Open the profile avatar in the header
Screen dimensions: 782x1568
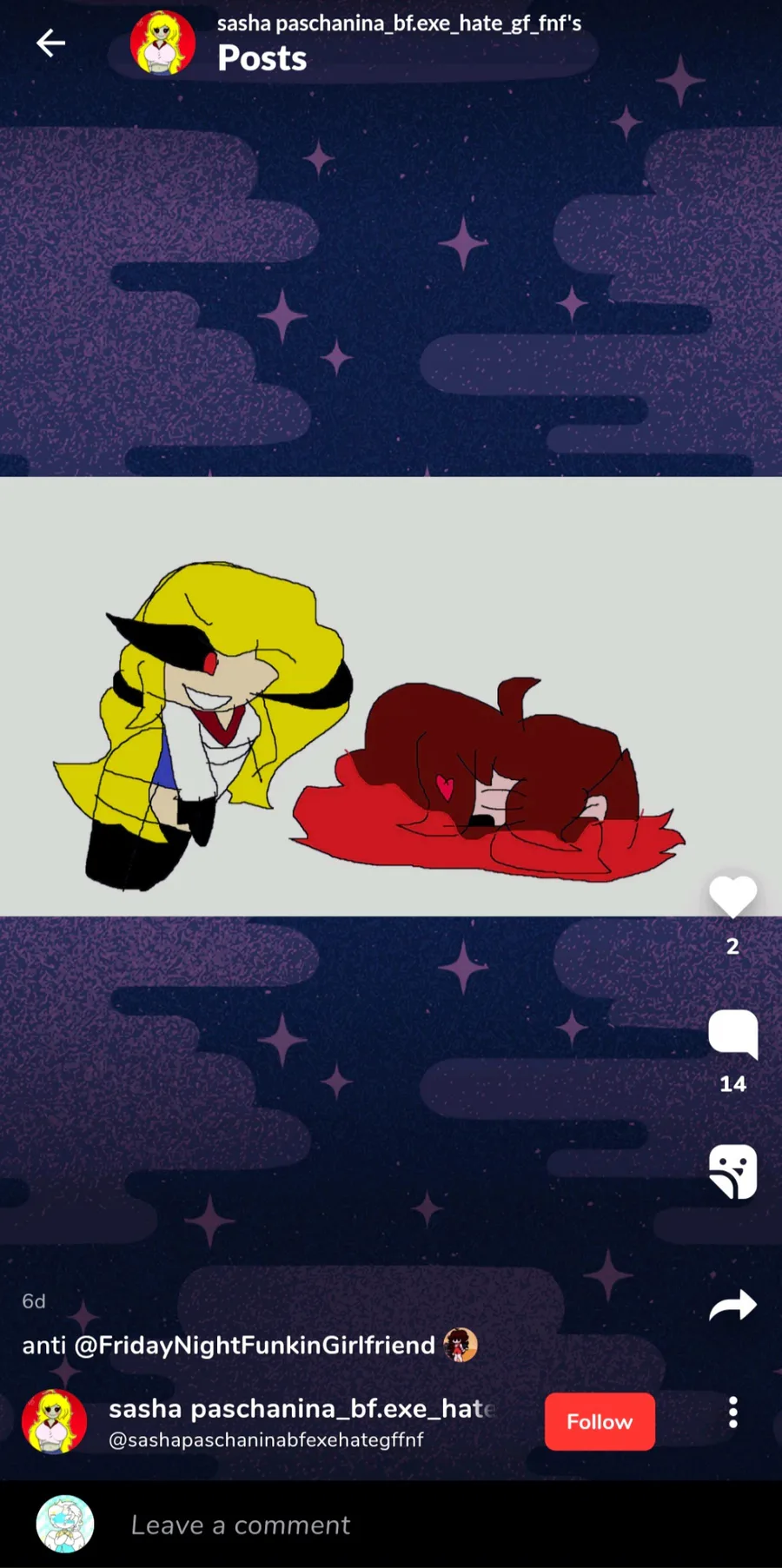click(162, 43)
